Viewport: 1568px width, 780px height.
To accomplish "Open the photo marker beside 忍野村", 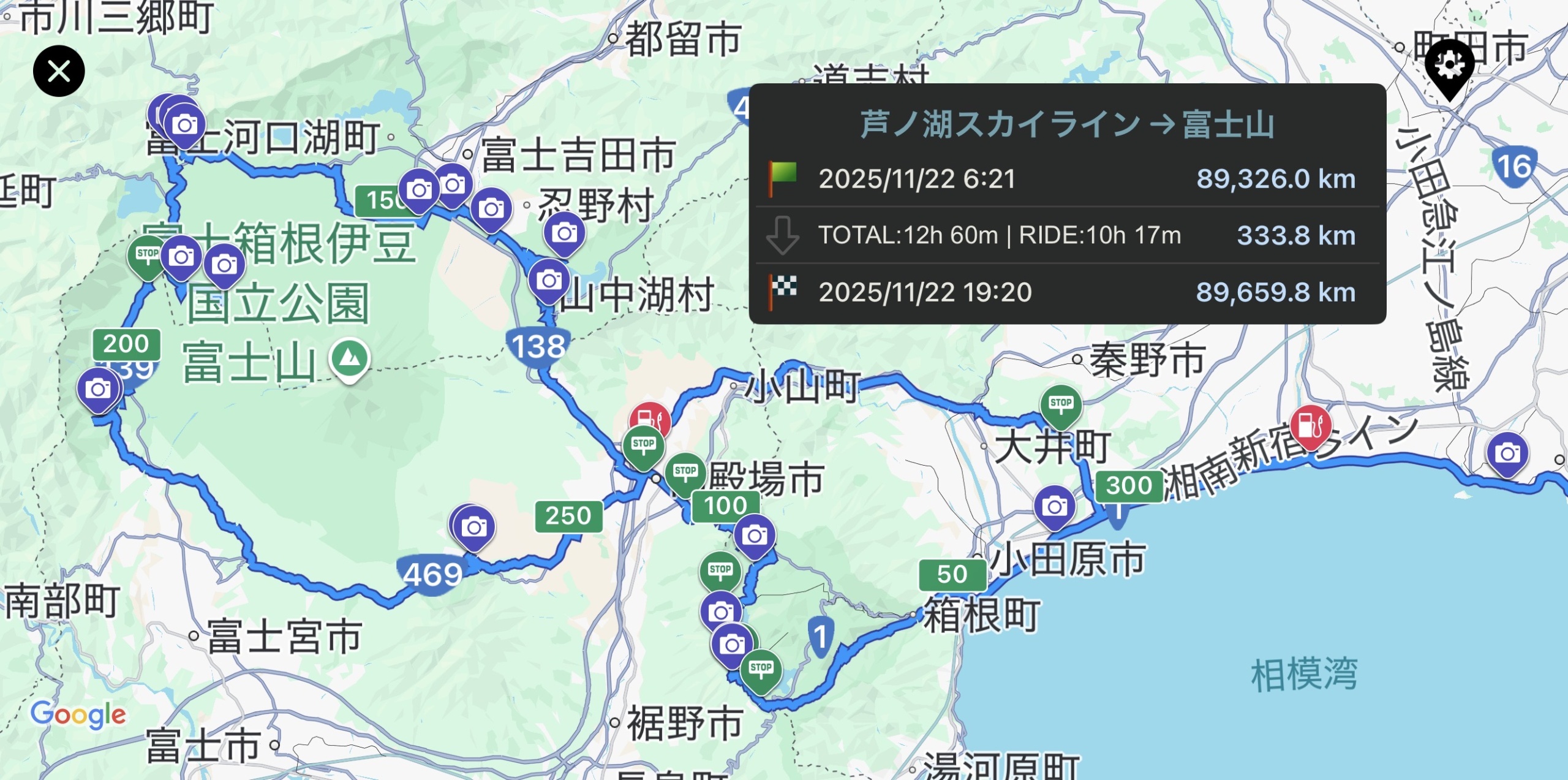I will 564,233.
